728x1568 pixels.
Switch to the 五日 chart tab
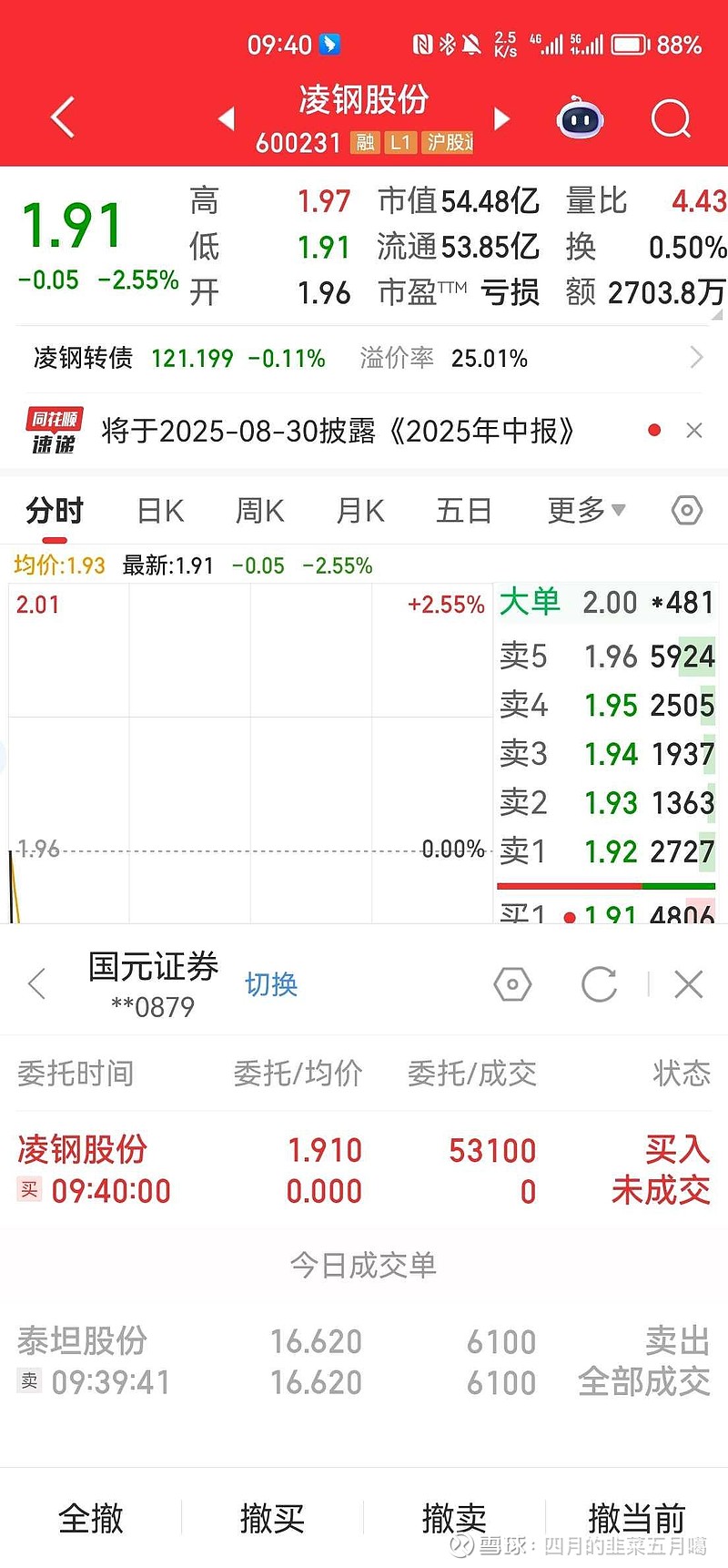coord(463,511)
